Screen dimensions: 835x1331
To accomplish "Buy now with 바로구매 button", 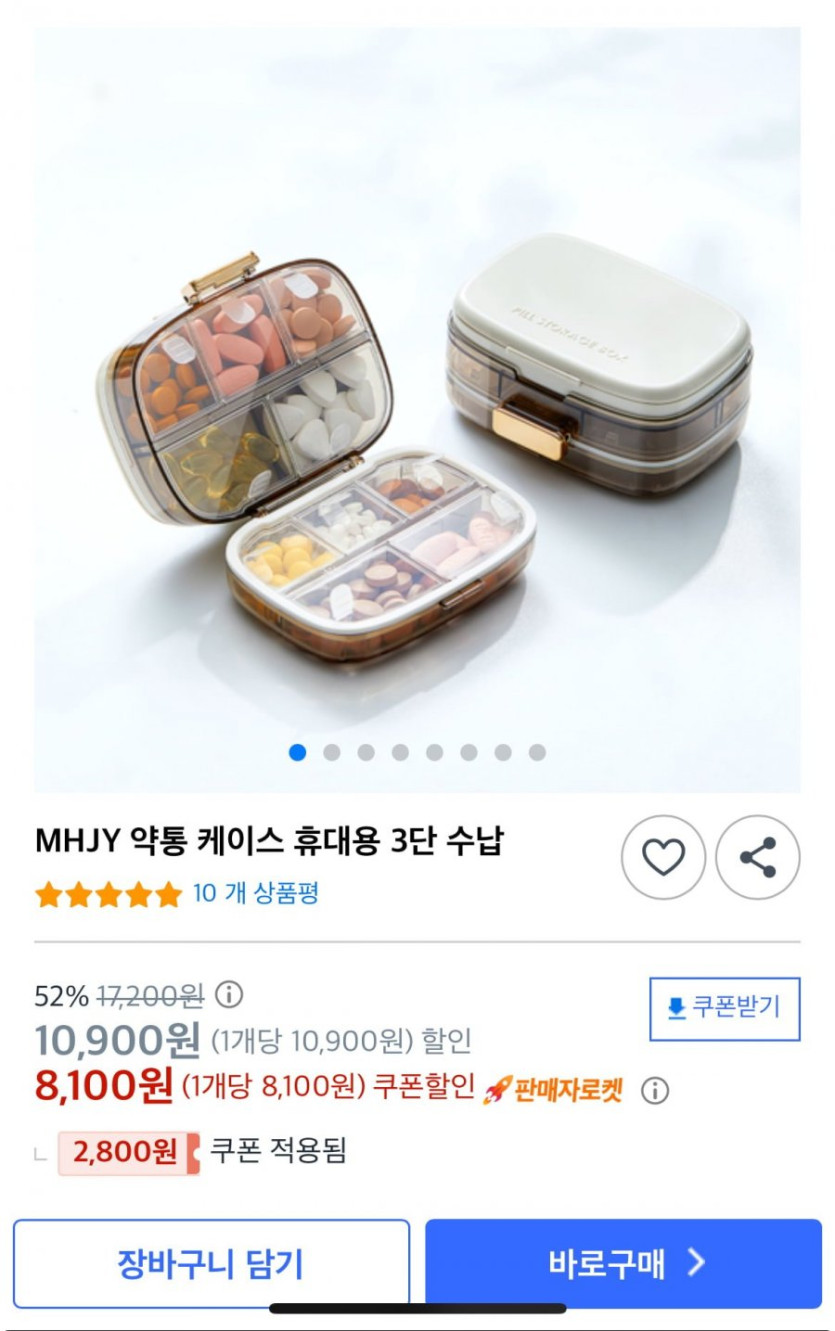I will coord(623,1263).
